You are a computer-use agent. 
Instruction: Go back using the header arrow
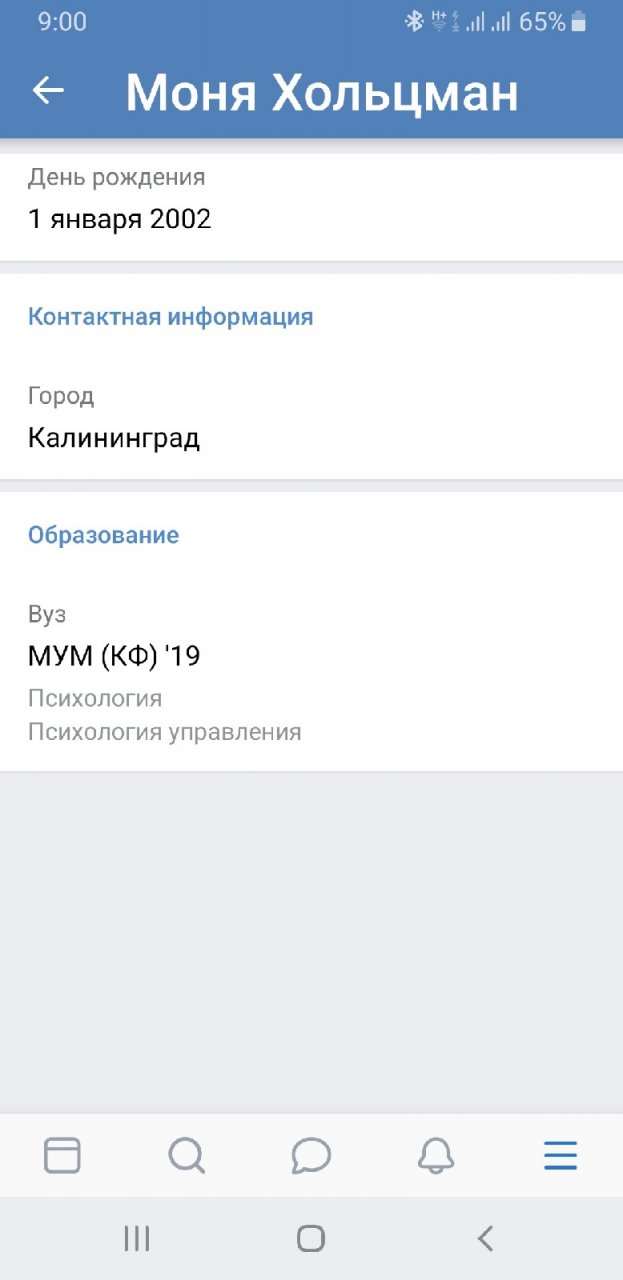48,91
